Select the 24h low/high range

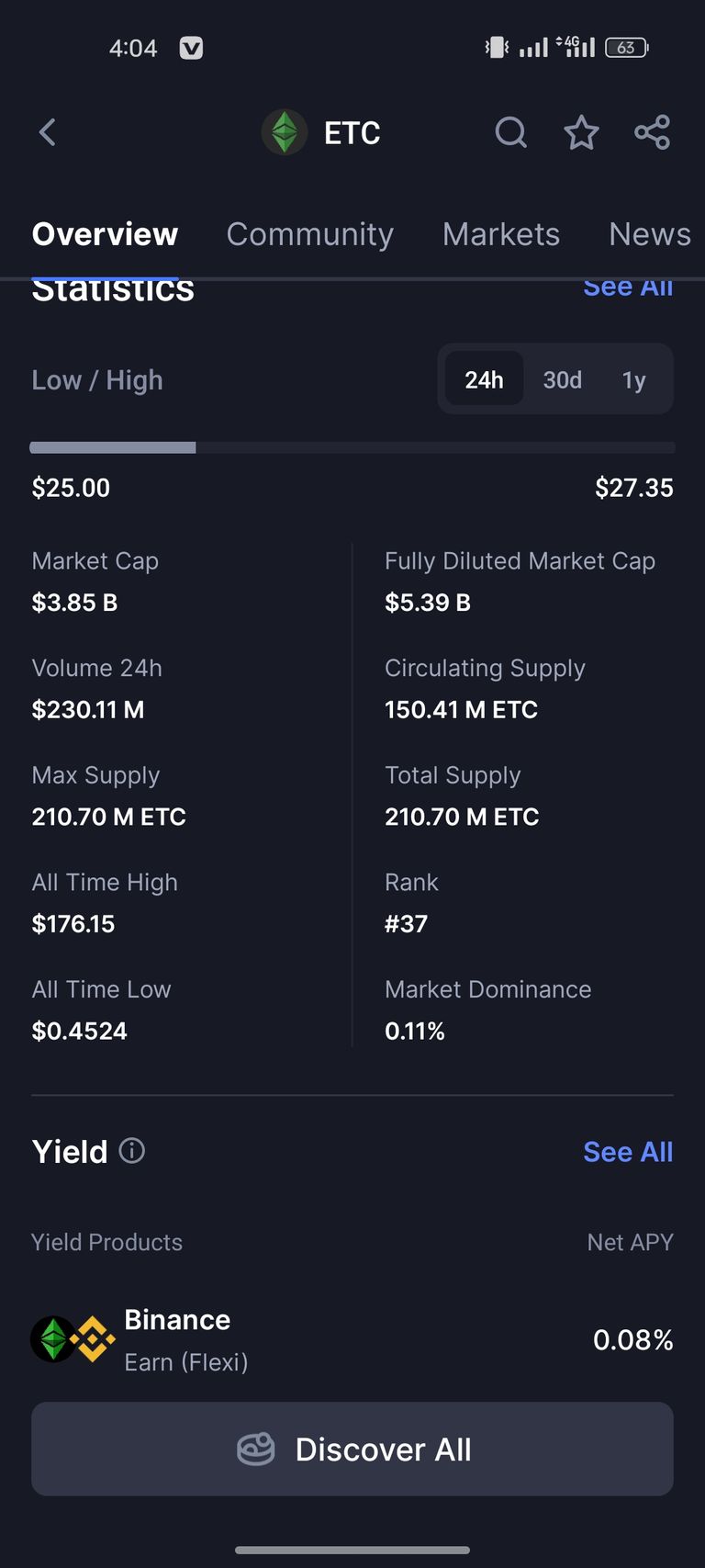pos(484,379)
